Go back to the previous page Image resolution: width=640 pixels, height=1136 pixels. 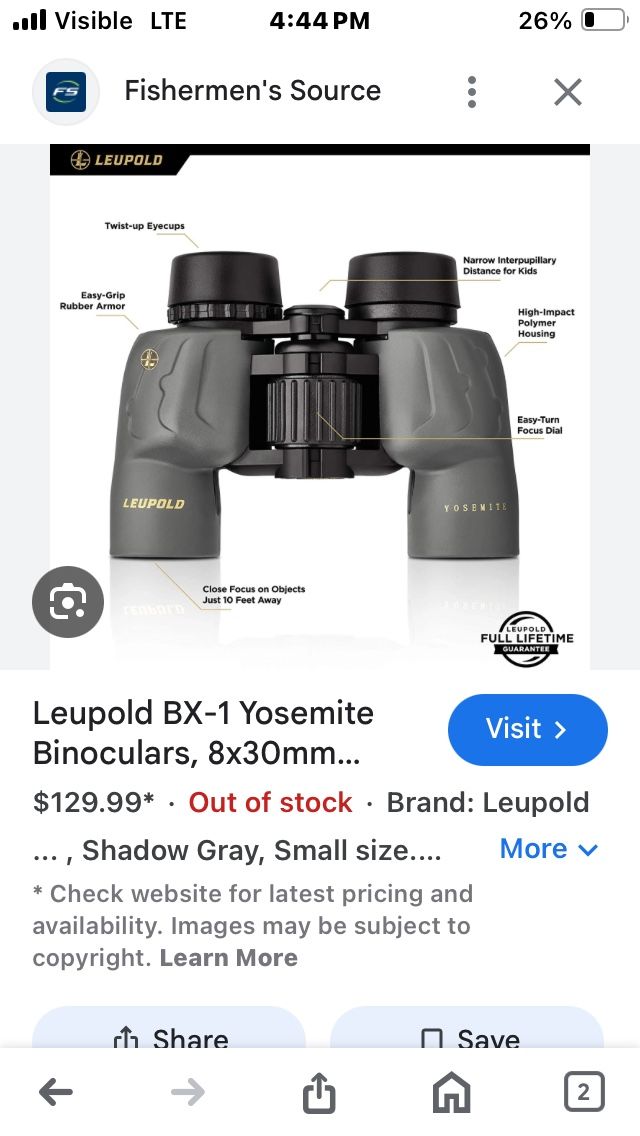point(56,1093)
